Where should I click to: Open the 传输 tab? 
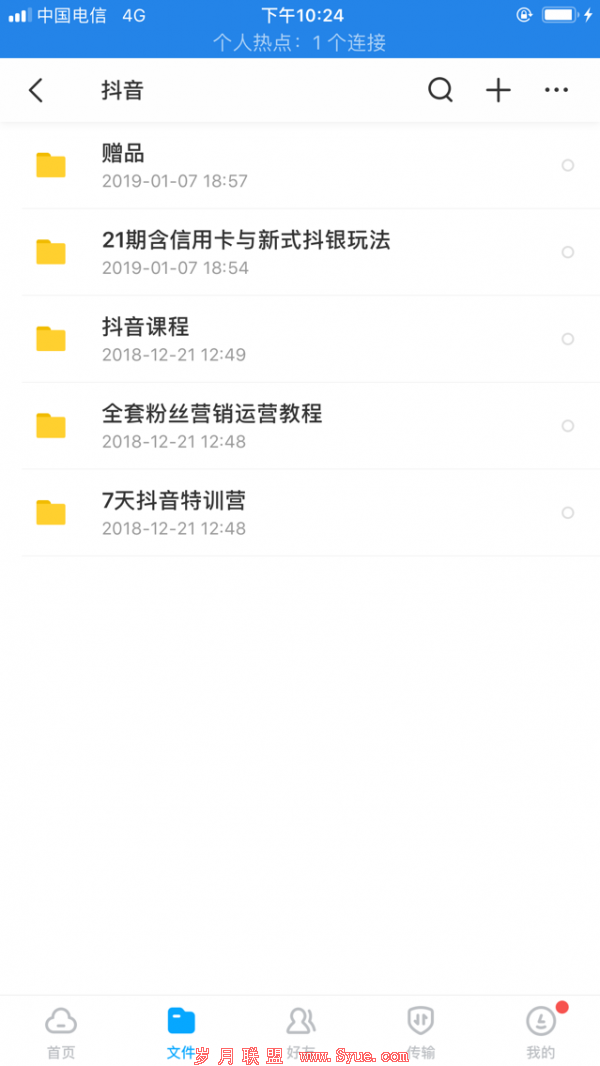coord(421,1033)
